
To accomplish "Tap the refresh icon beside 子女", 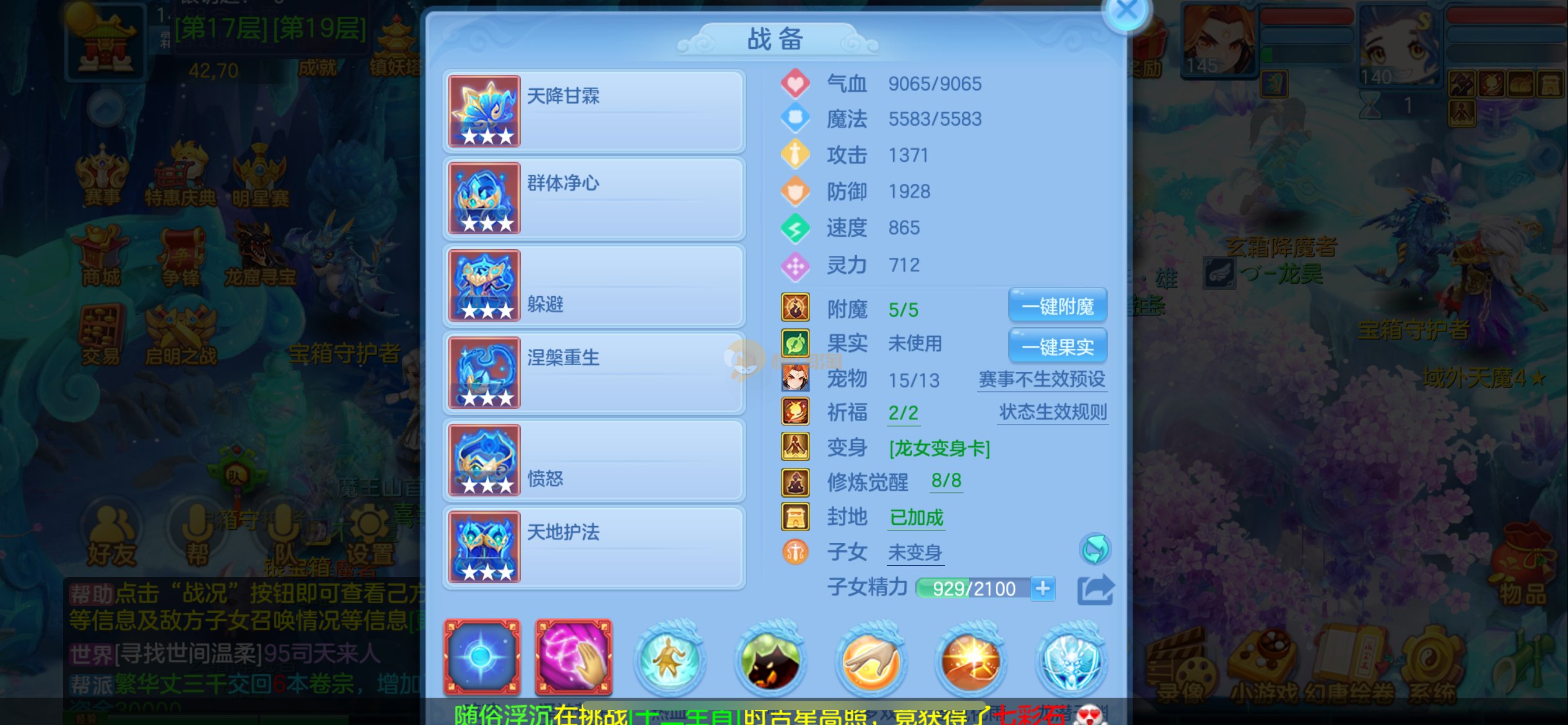I will 1095,549.
